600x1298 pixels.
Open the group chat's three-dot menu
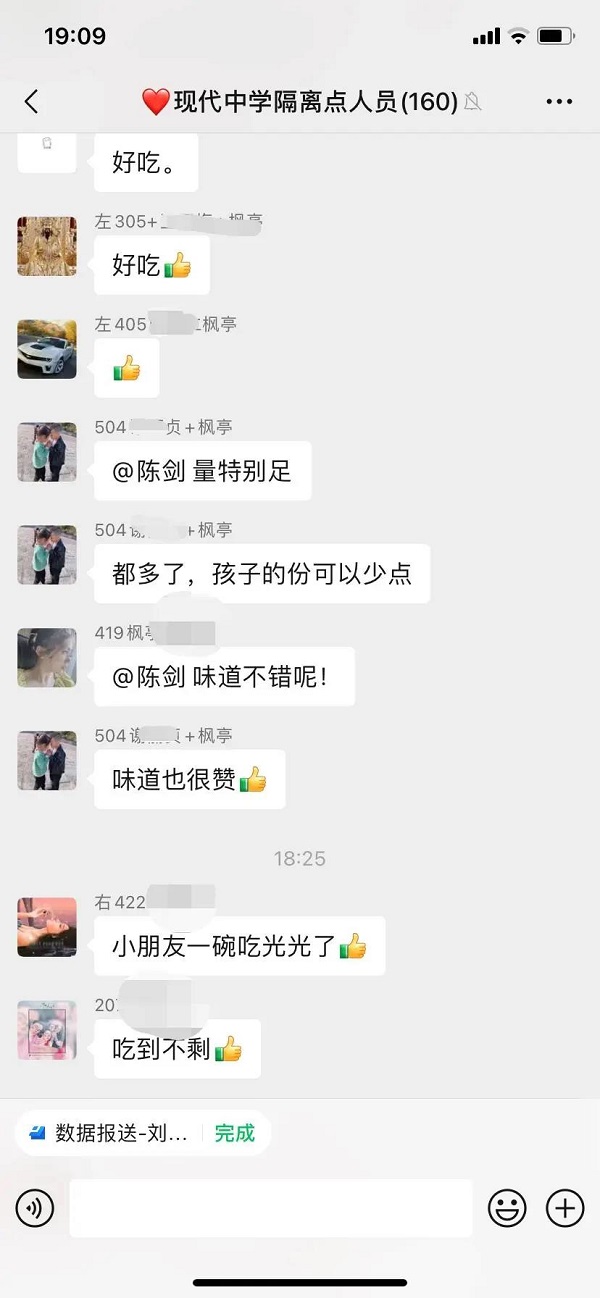[x=559, y=101]
